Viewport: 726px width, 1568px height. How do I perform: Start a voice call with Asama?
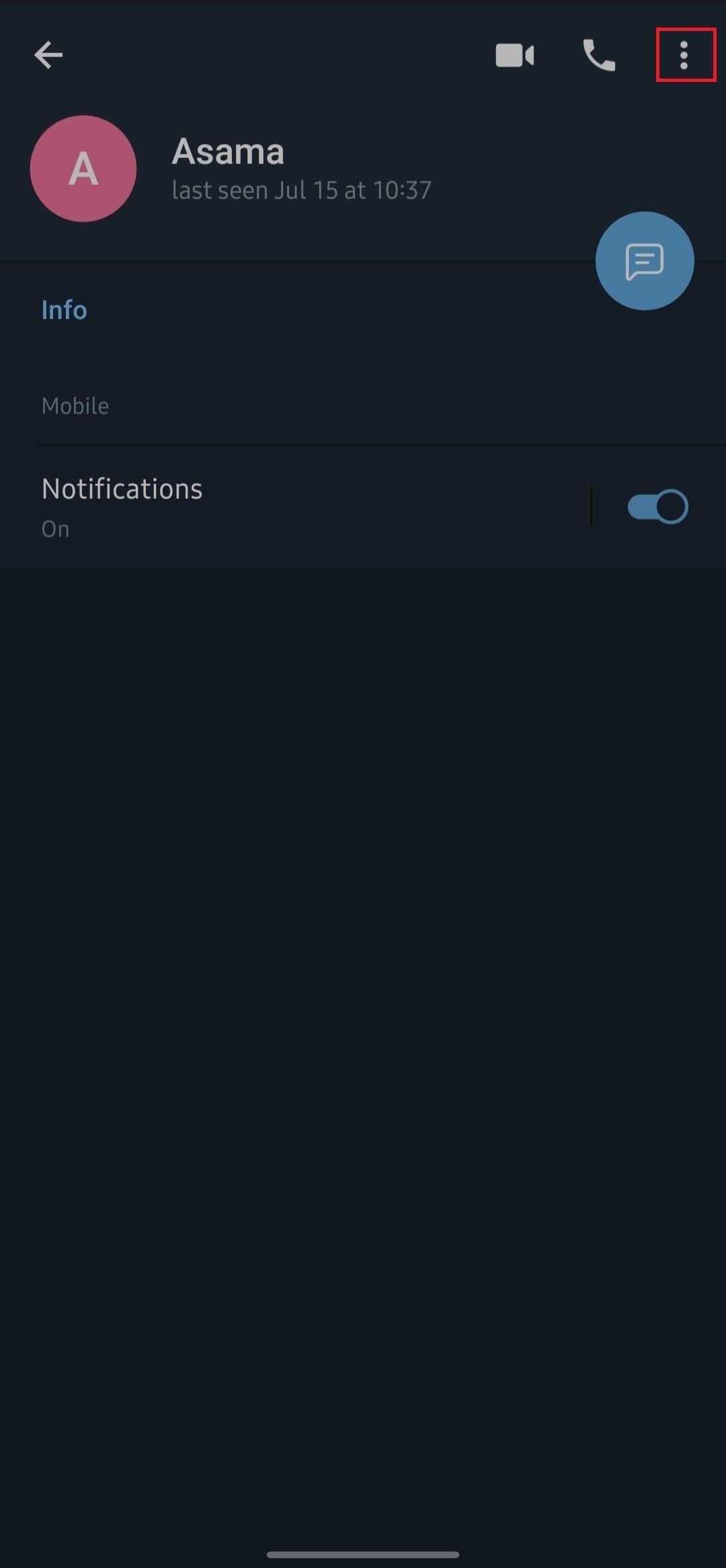coord(598,55)
